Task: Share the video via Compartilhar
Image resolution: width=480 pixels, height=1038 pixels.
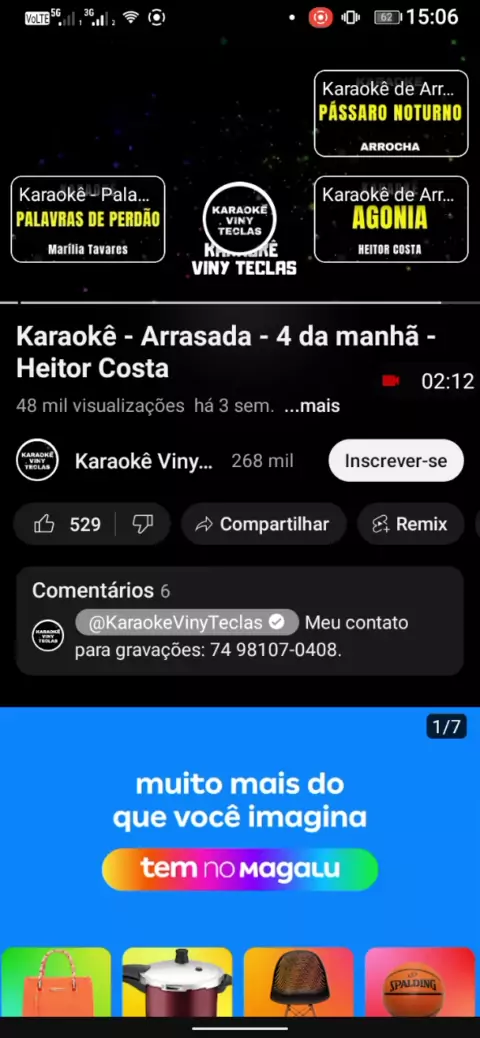Action: 264,524
